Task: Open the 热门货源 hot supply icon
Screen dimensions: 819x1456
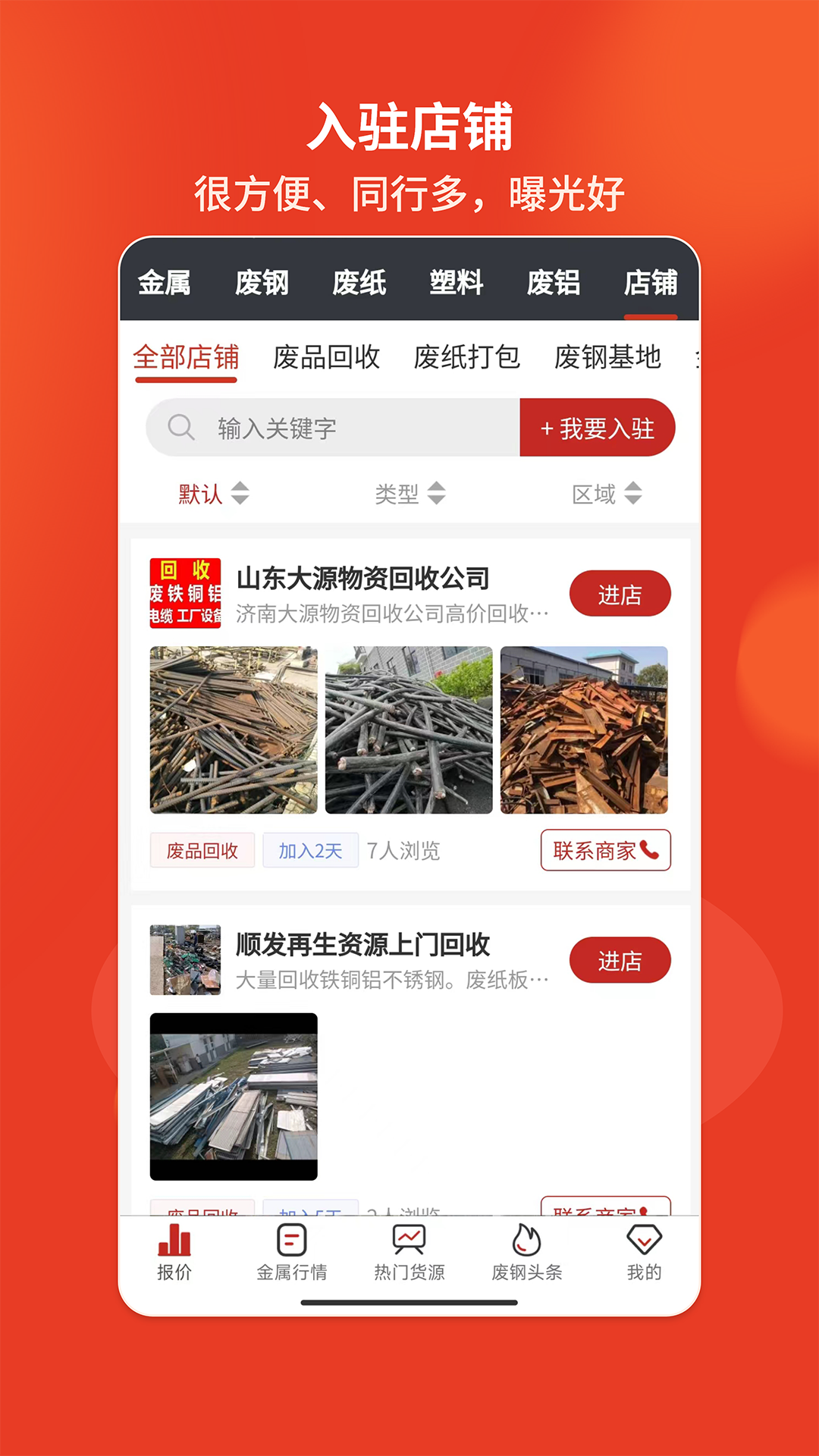Action: click(x=408, y=1240)
